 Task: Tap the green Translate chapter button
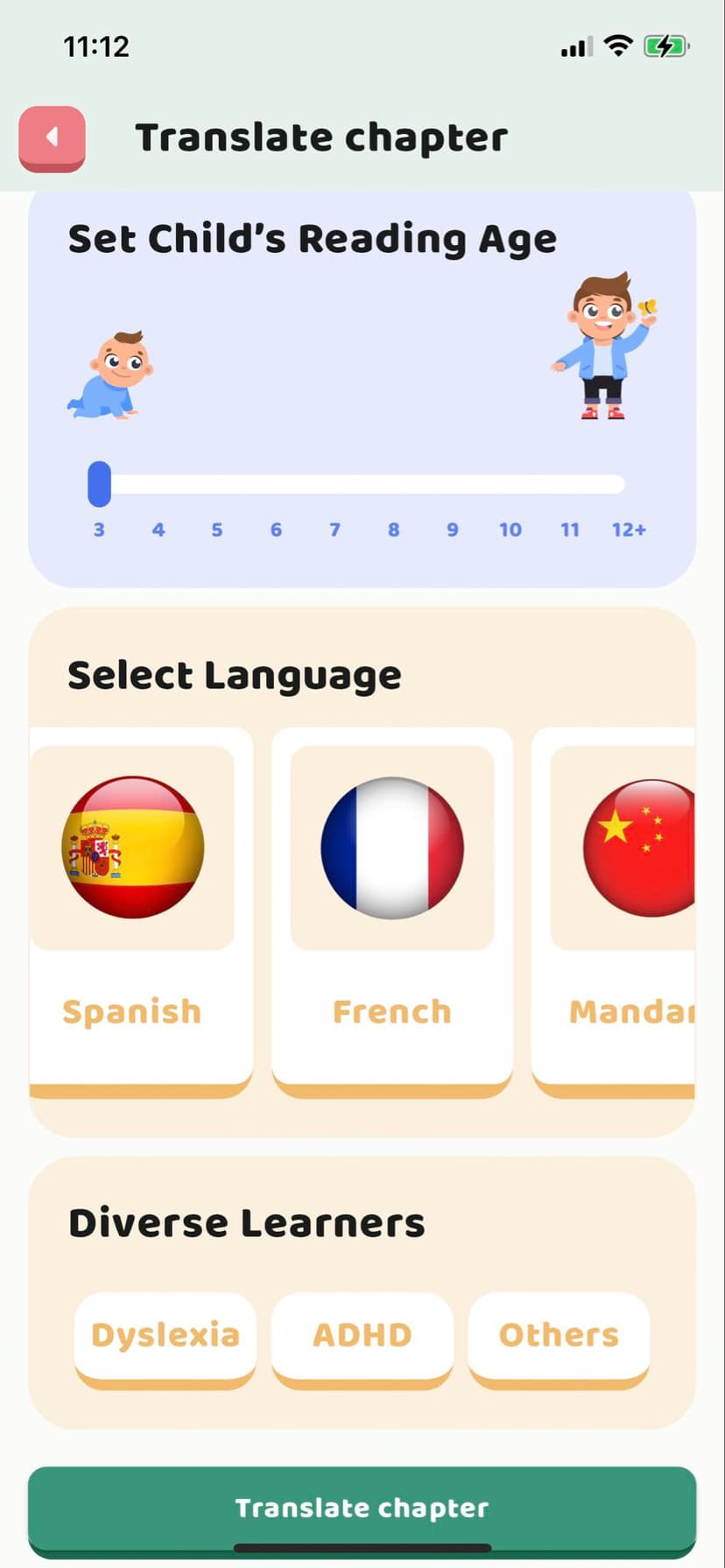(362, 1508)
